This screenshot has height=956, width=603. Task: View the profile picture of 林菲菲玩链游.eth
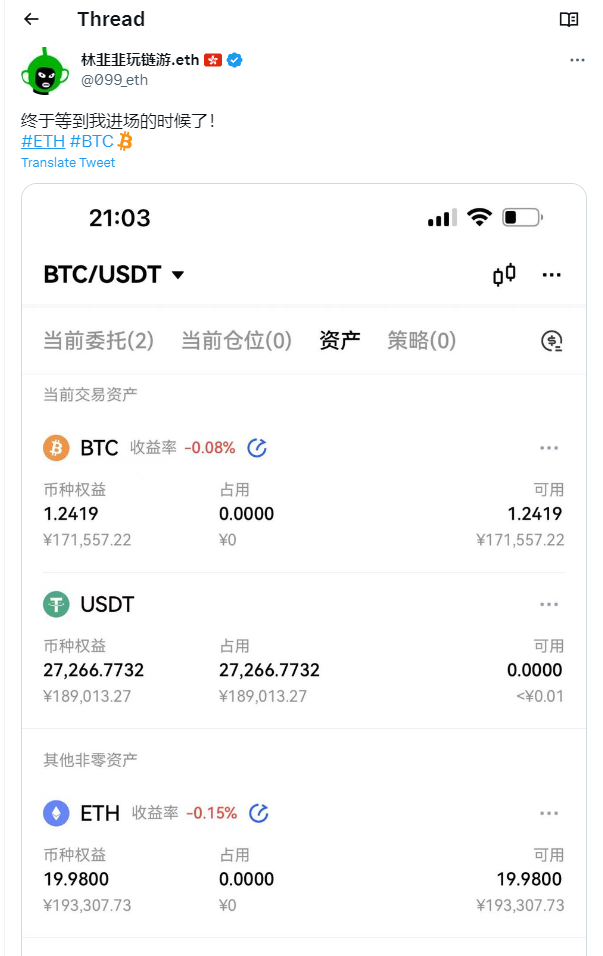(x=44, y=70)
